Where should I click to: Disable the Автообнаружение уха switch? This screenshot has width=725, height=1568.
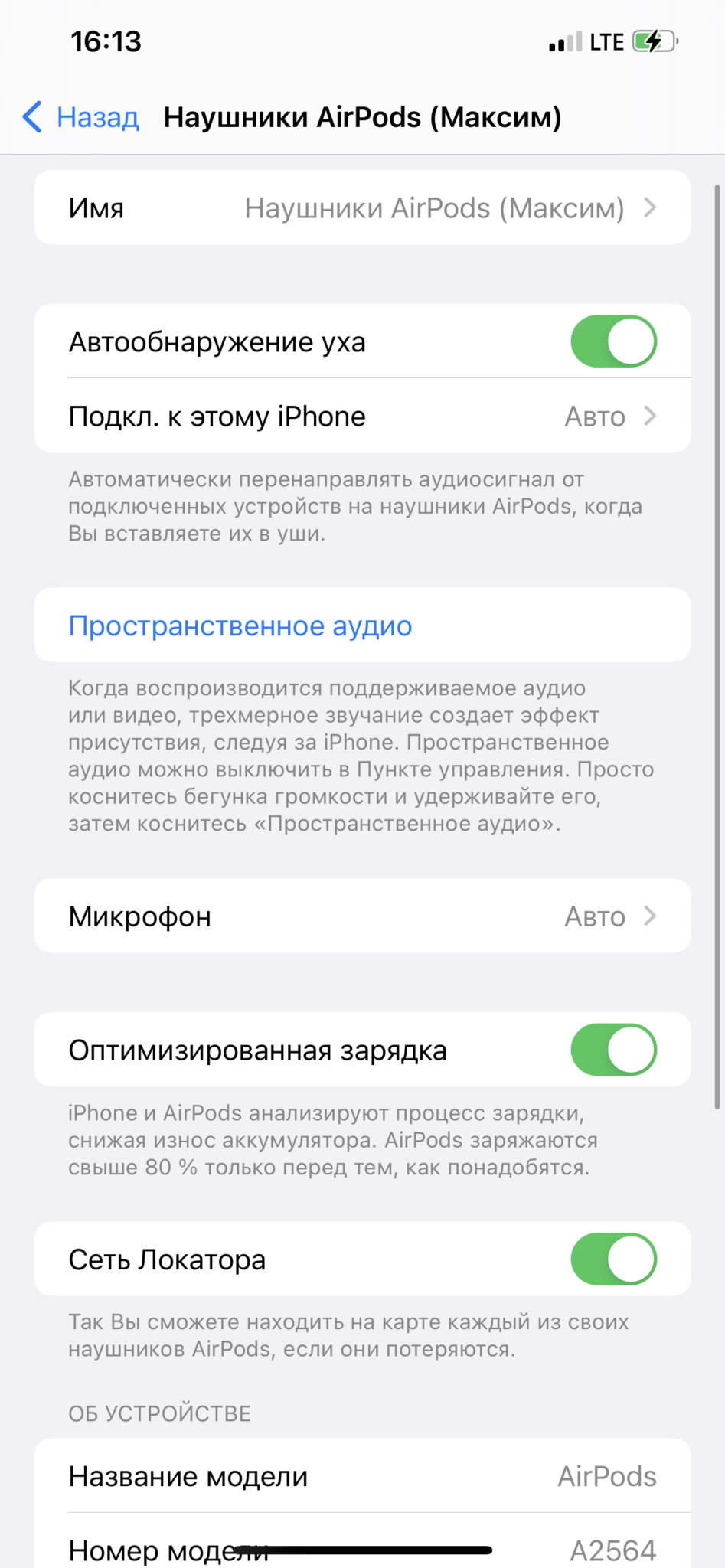613,341
